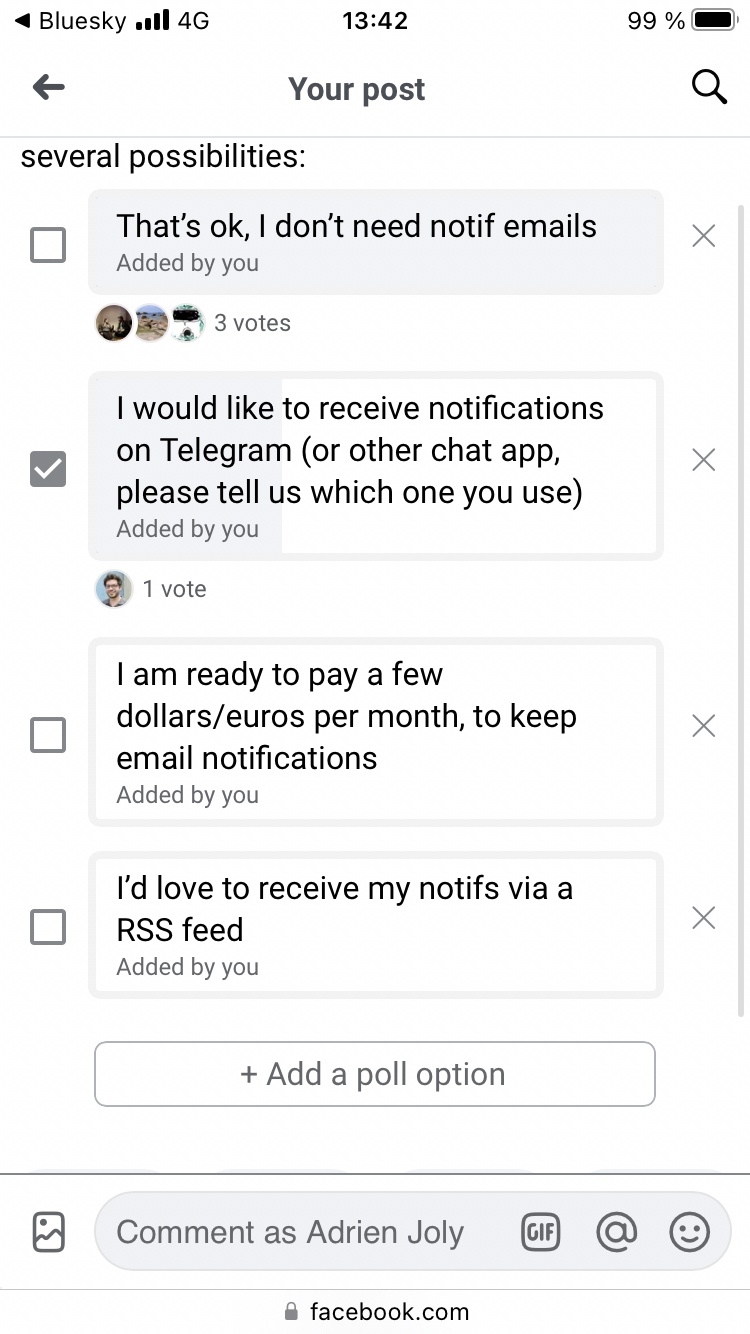Check the pay a few dollars/euros option
The width and height of the screenshot is (750, 1334).
pos(48,735)
